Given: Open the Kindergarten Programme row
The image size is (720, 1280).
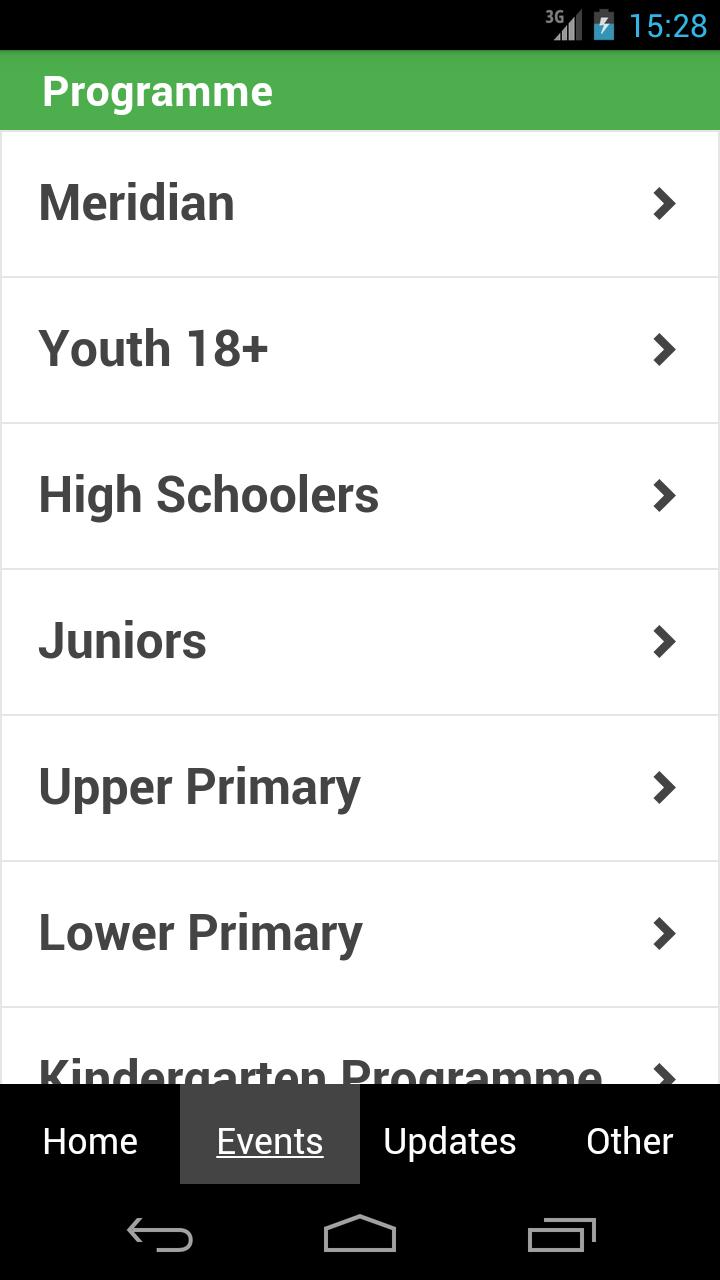Looking at the screenshot, I should (x=360, y=1062).
